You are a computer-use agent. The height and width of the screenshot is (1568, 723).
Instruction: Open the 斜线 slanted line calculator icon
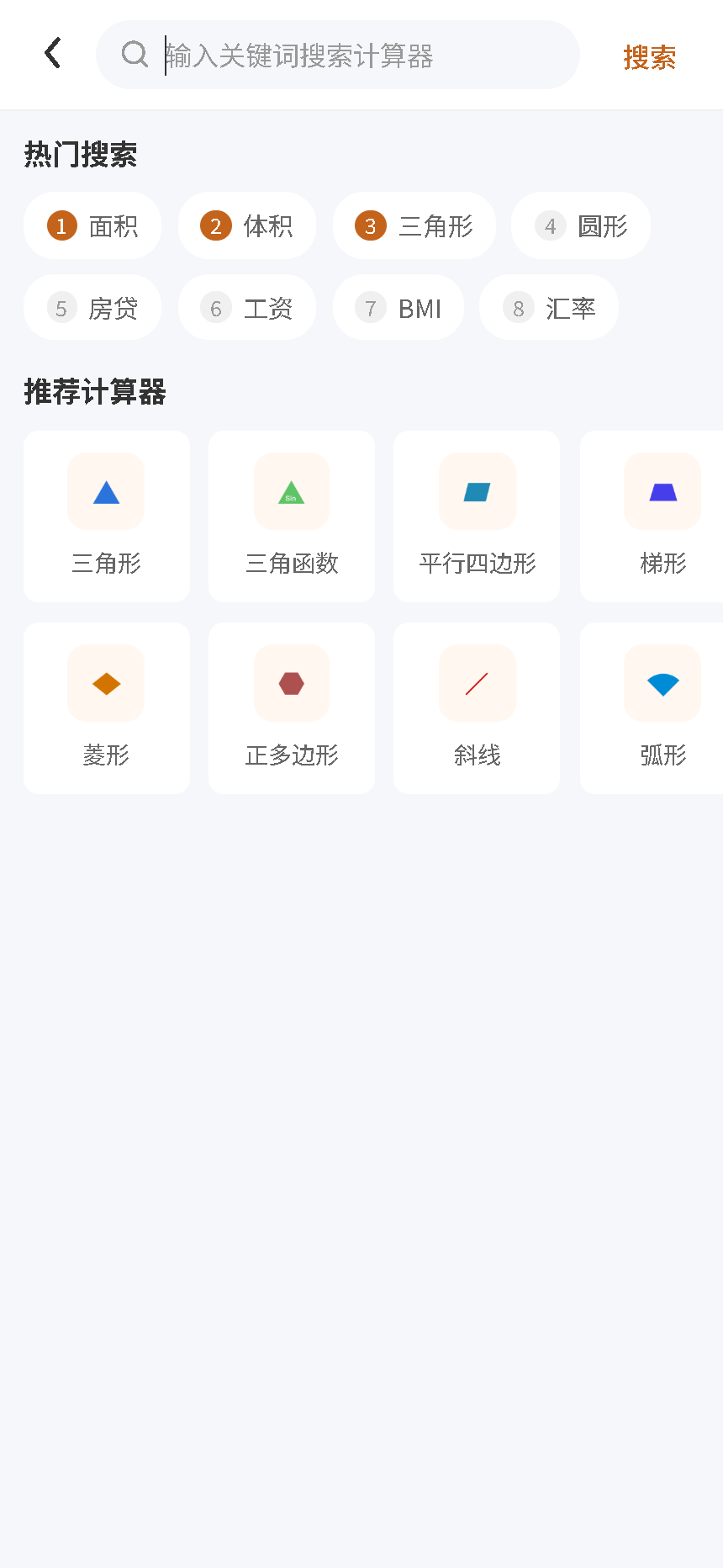point(476,683)
